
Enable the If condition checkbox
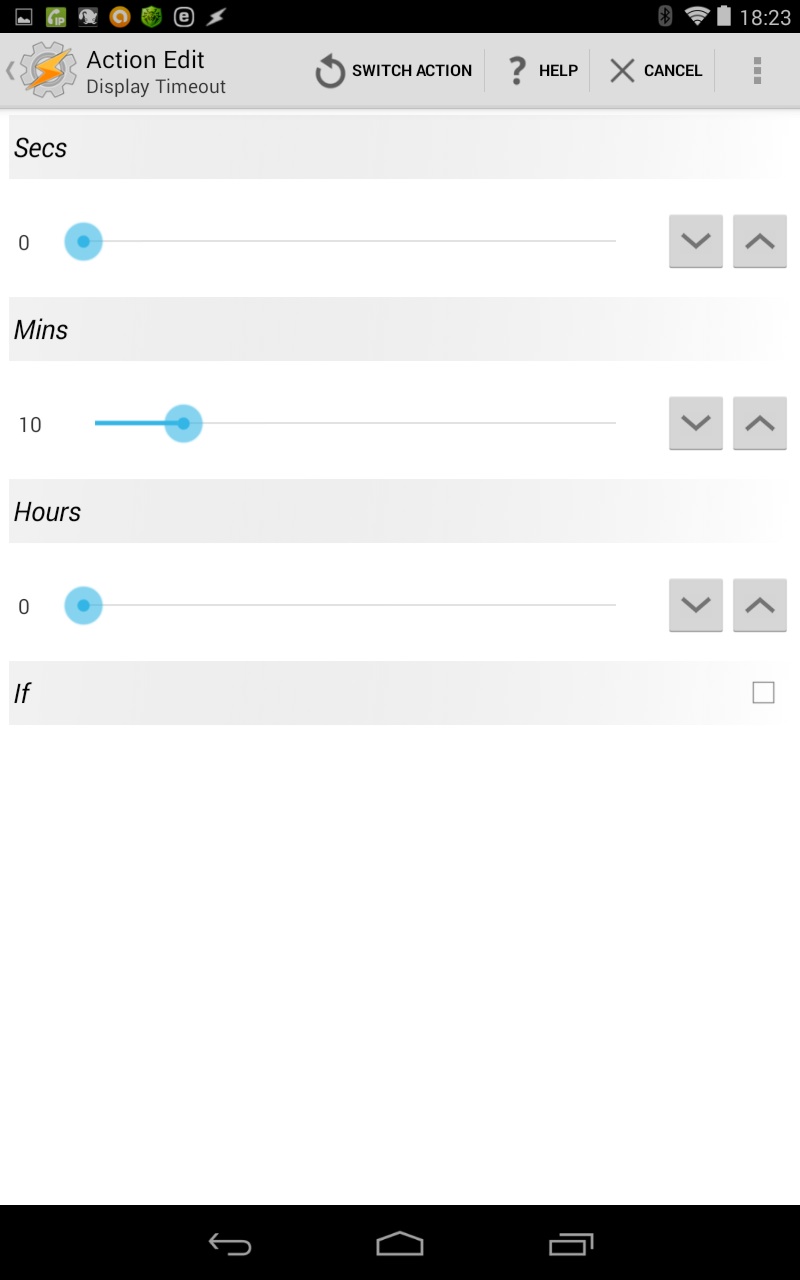[x=763, y=693]
